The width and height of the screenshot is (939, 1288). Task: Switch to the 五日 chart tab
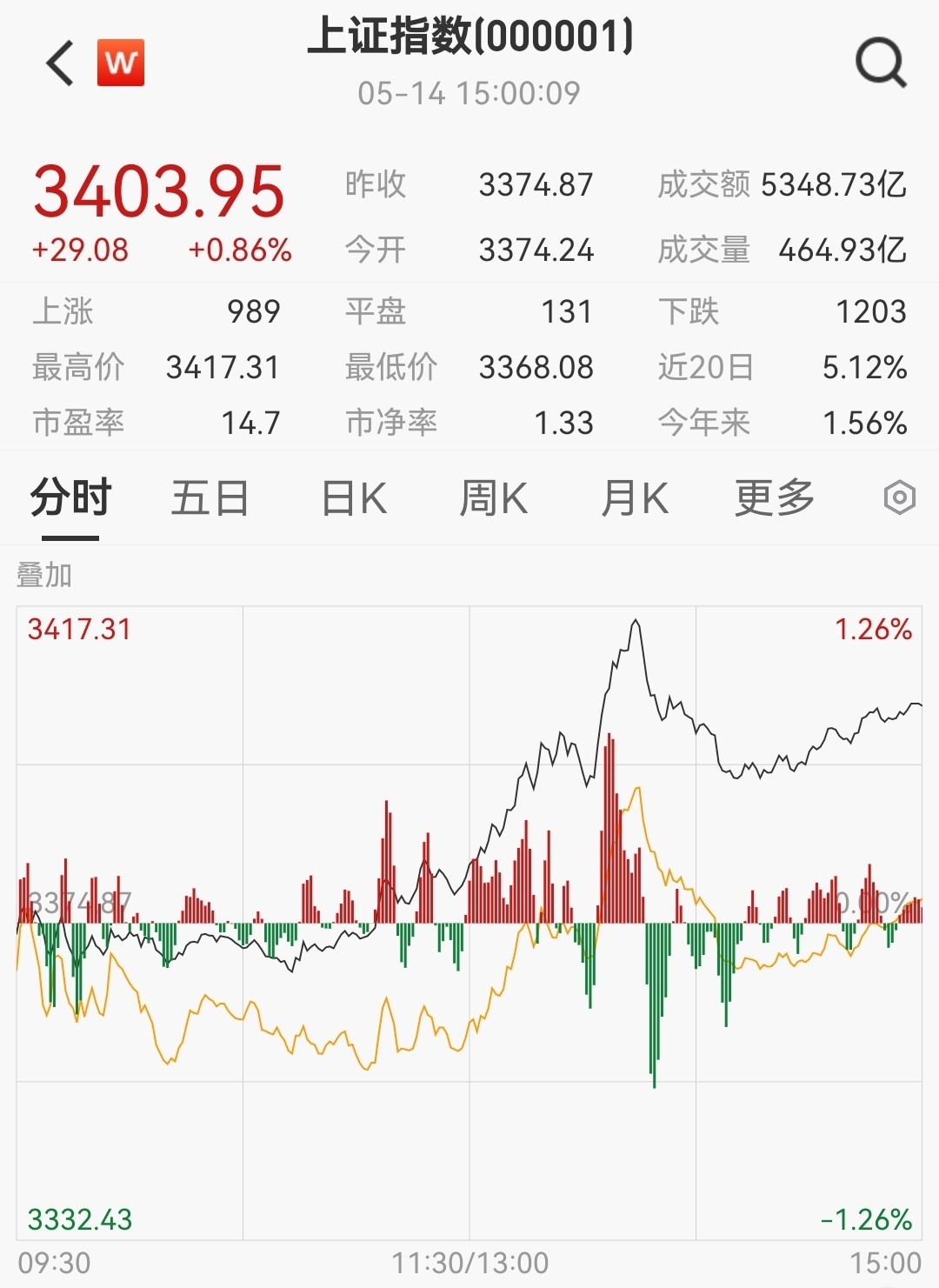(210, 499)
